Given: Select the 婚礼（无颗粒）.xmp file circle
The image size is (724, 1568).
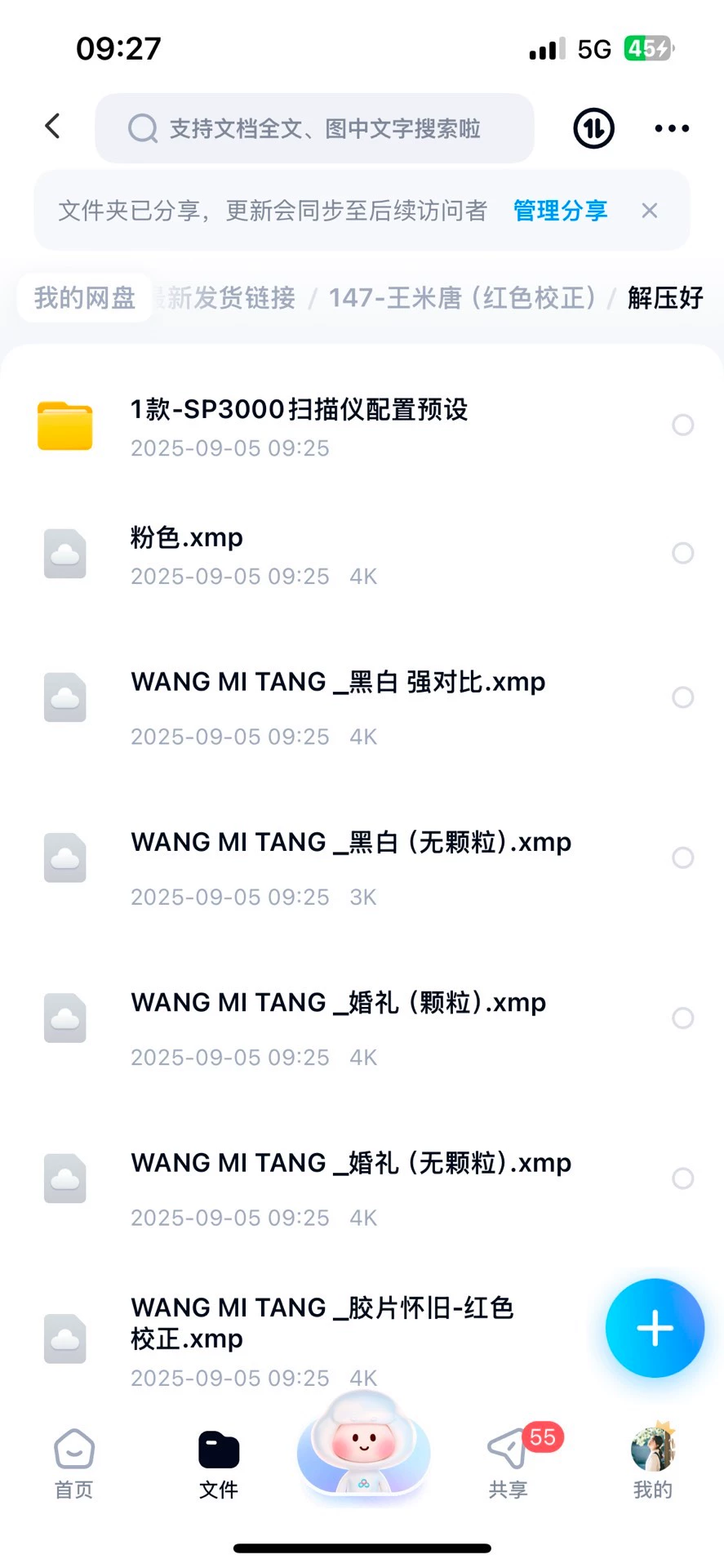Looking at the screenshot, I should 682,1178.
